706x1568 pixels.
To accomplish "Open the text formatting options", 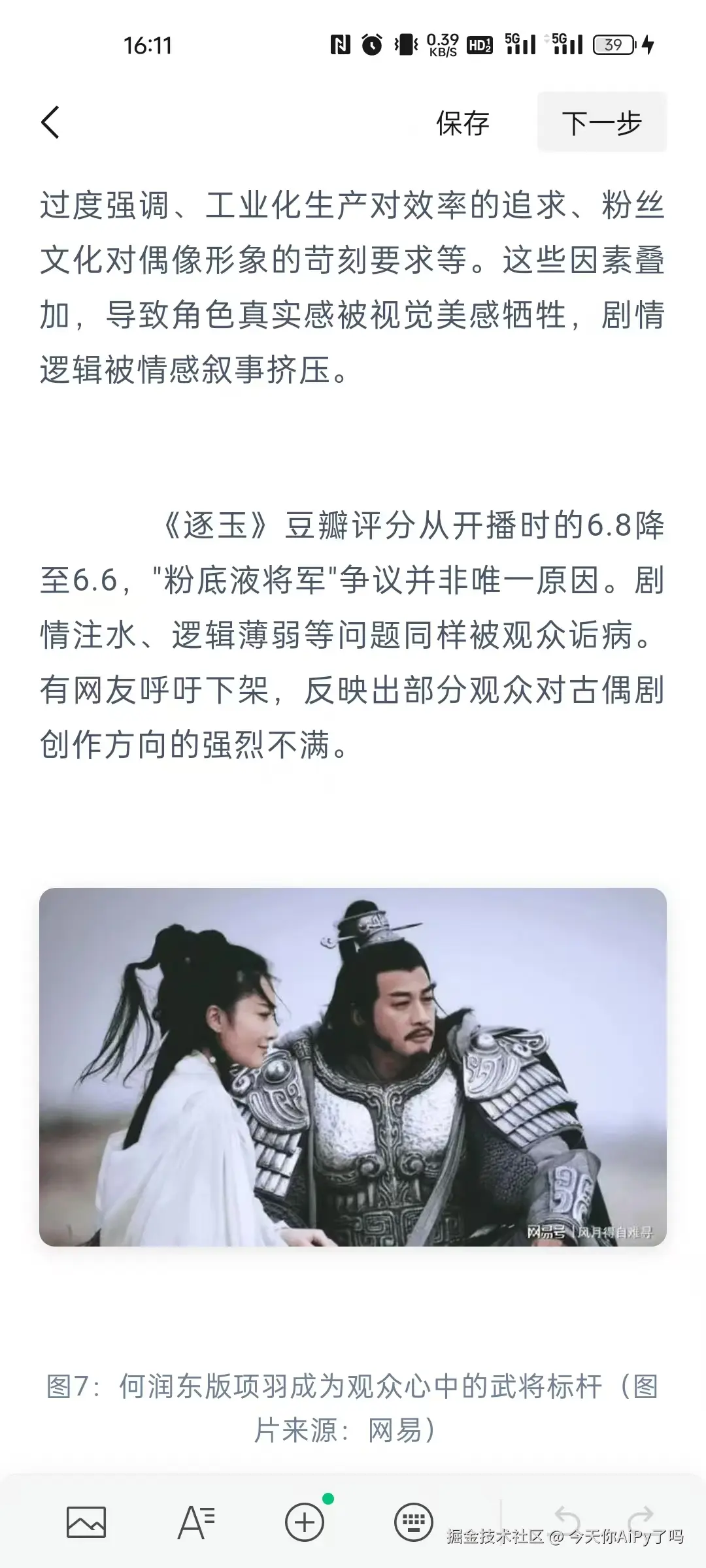I will click(x=195, y=1522).
